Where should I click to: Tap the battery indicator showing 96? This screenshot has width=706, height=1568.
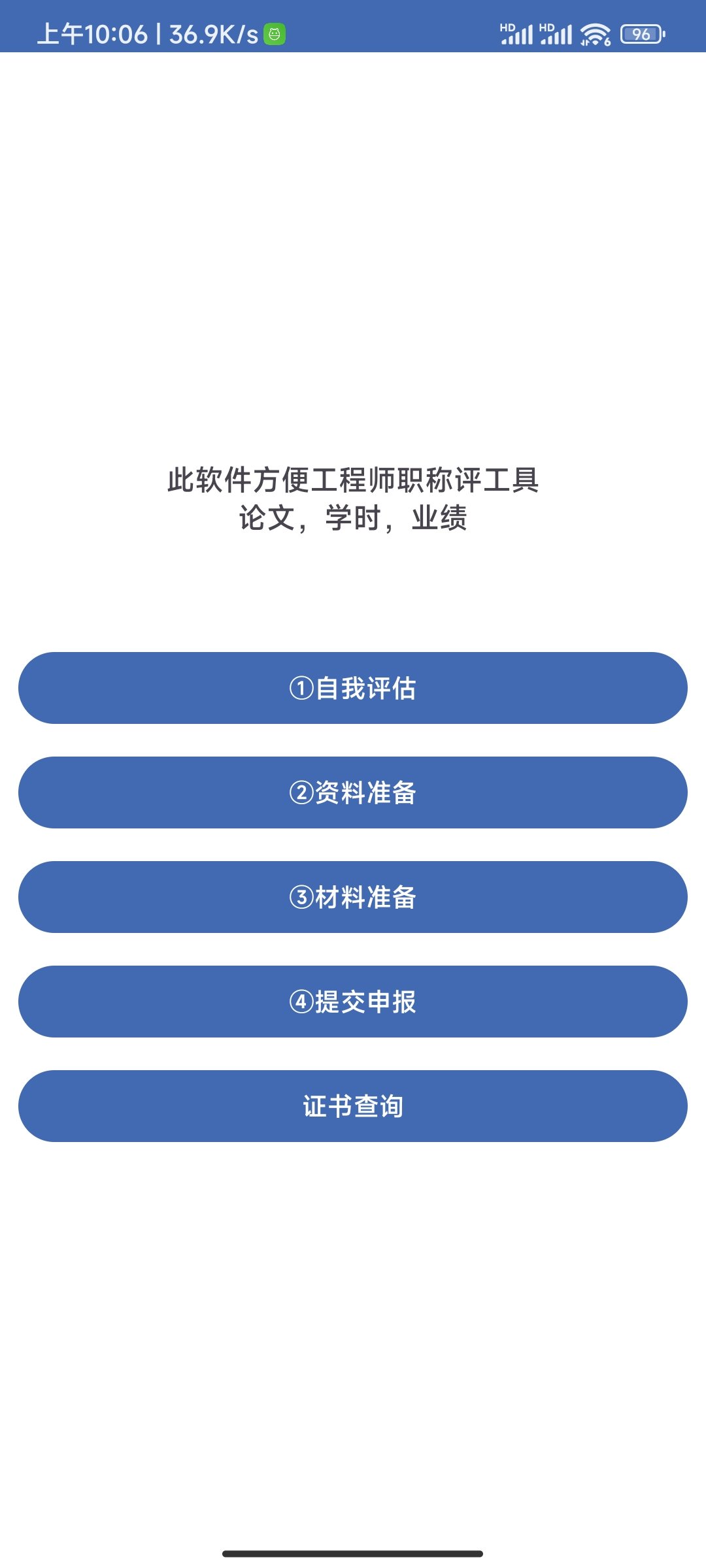[x=642, y=33]
